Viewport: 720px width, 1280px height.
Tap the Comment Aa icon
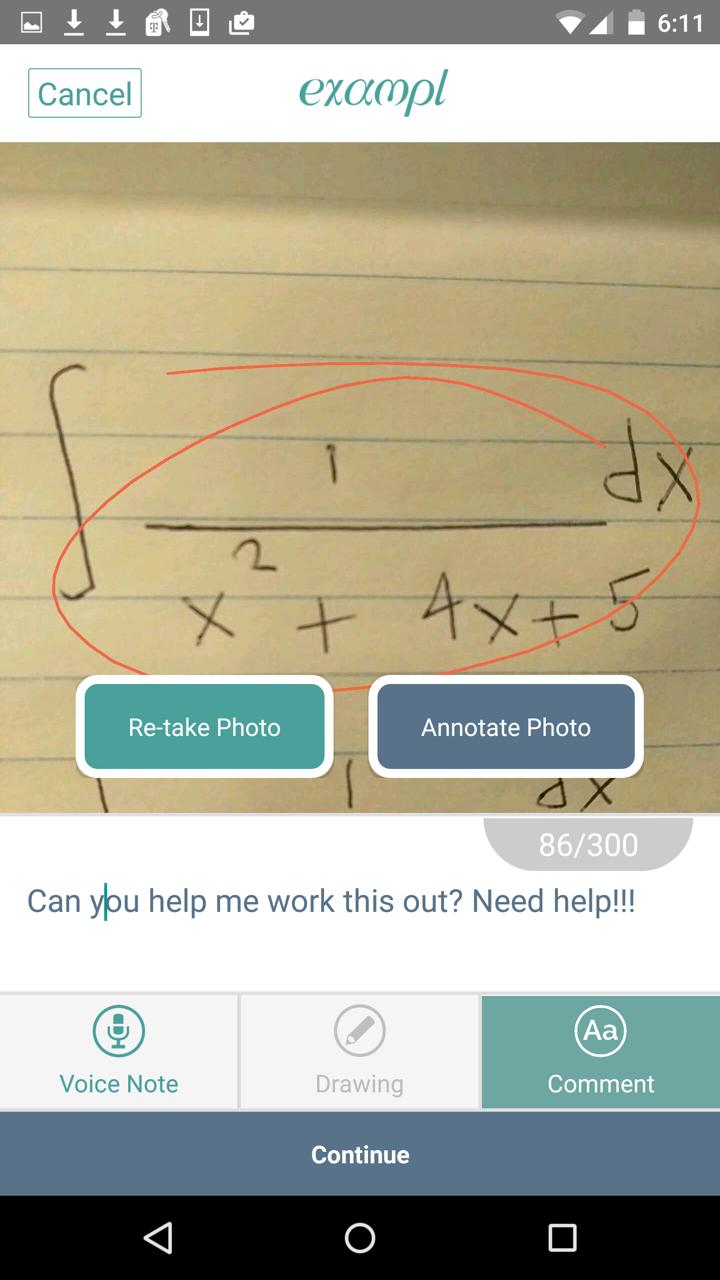tap(601, 1028)
